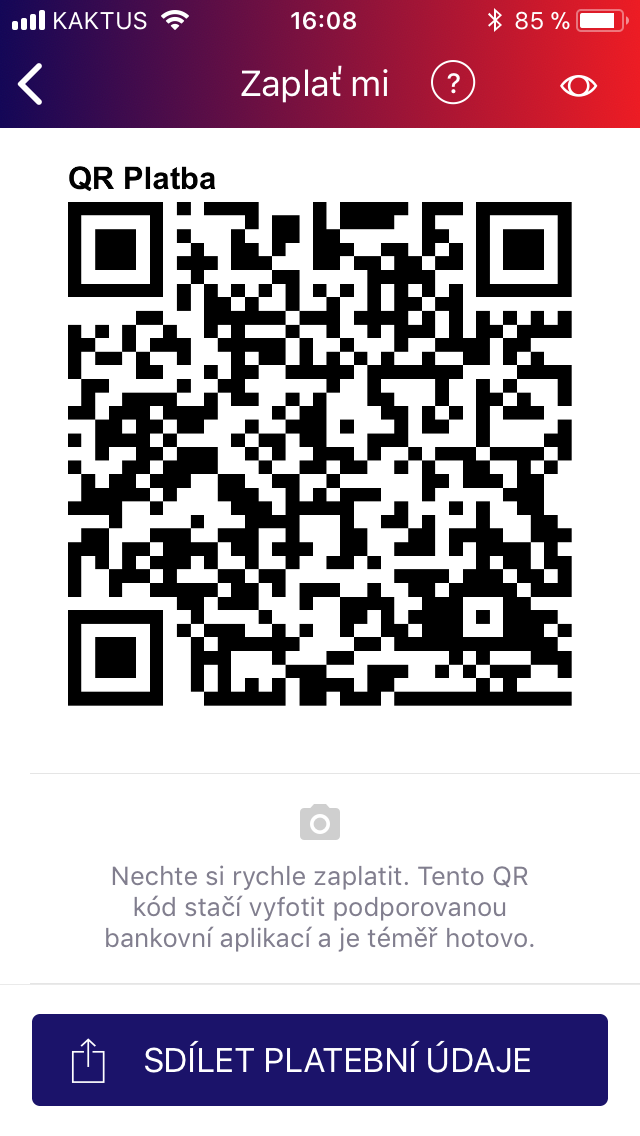The image size is (640, 1136).
Task: Tap Sdílet platební údaje button
Action: (x=320, y=1060)
